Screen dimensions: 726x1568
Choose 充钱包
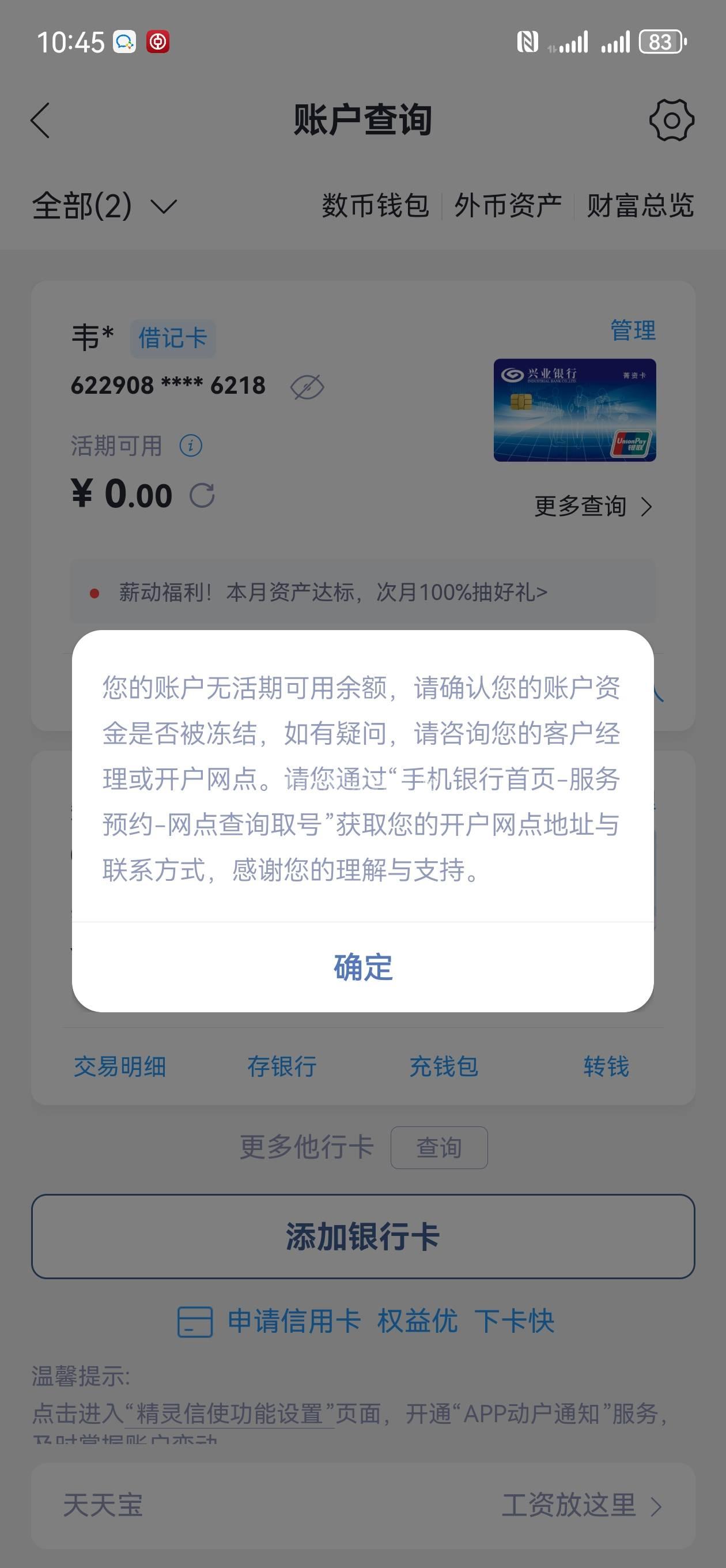click(x=444, y=1066)
